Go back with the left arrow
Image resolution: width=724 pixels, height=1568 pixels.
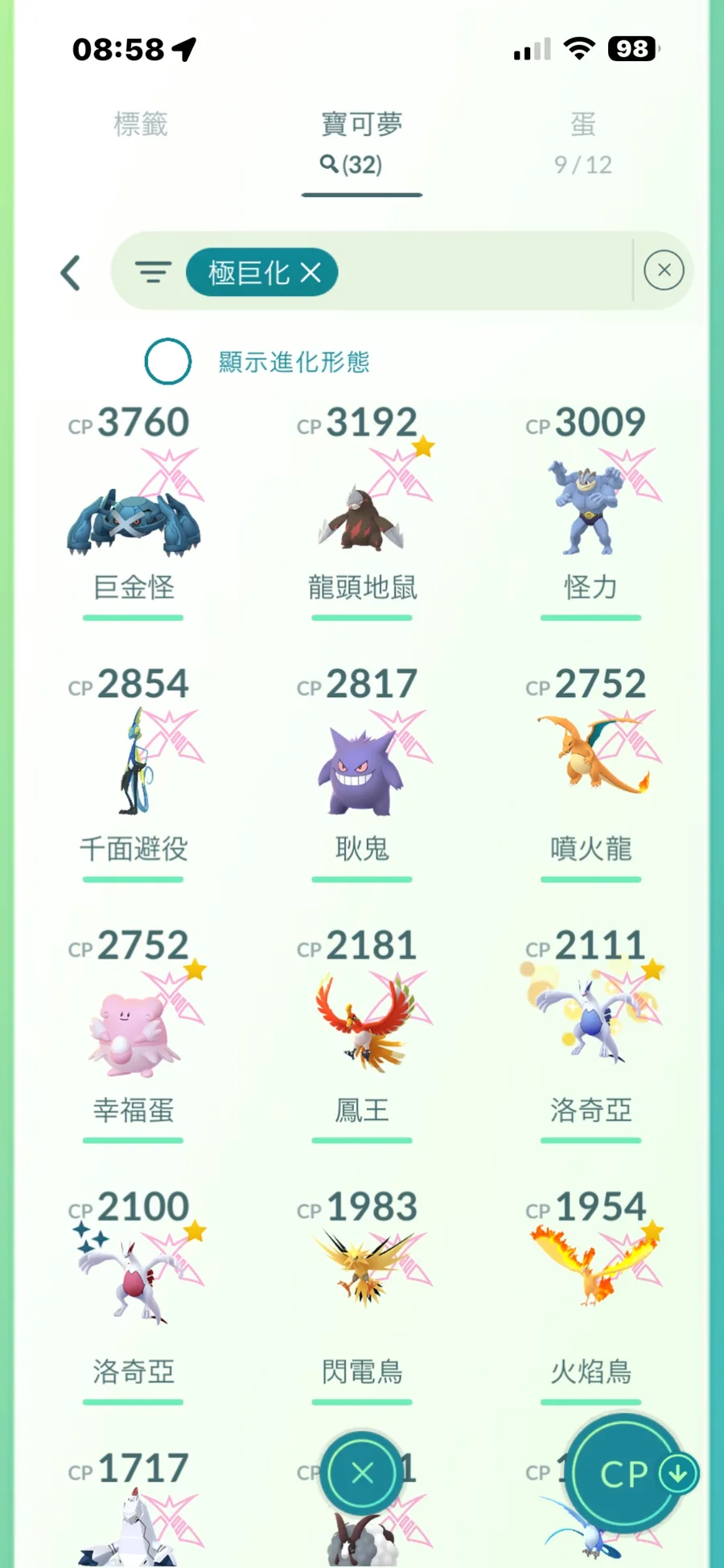(x=71, y=273)
